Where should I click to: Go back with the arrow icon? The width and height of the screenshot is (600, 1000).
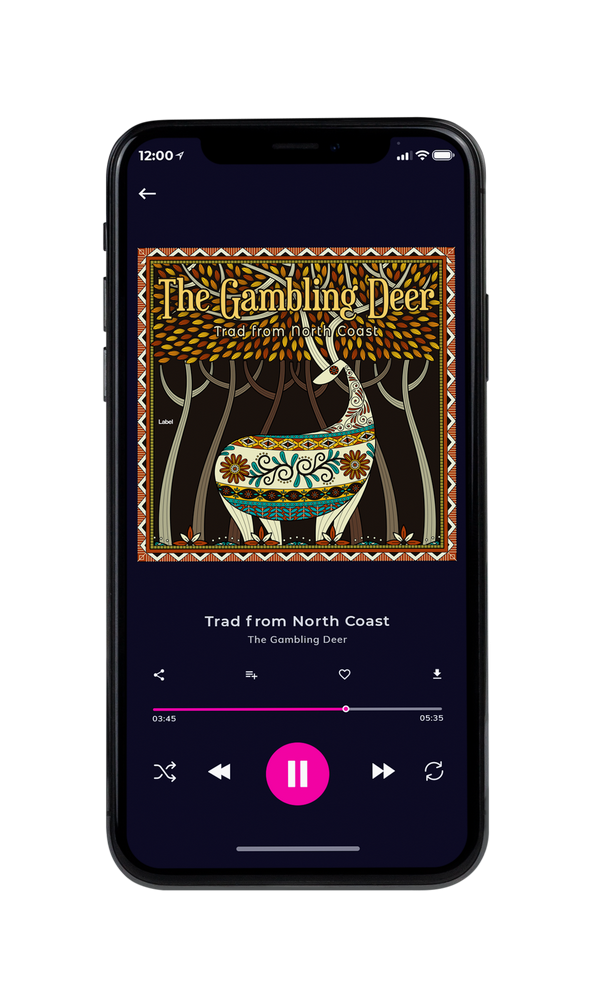147,193
